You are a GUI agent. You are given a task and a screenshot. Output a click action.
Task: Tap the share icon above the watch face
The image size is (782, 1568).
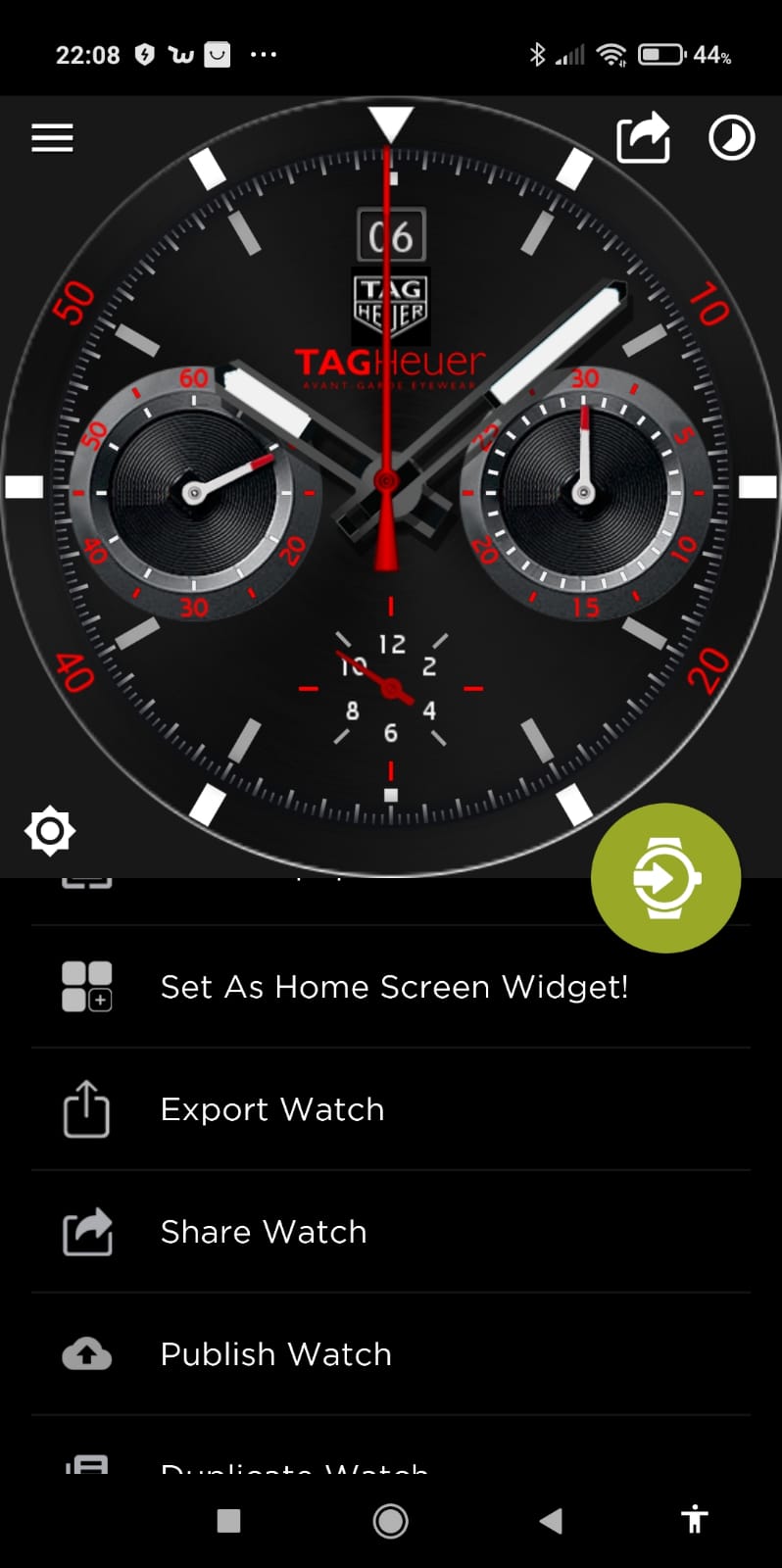point(643,137)
